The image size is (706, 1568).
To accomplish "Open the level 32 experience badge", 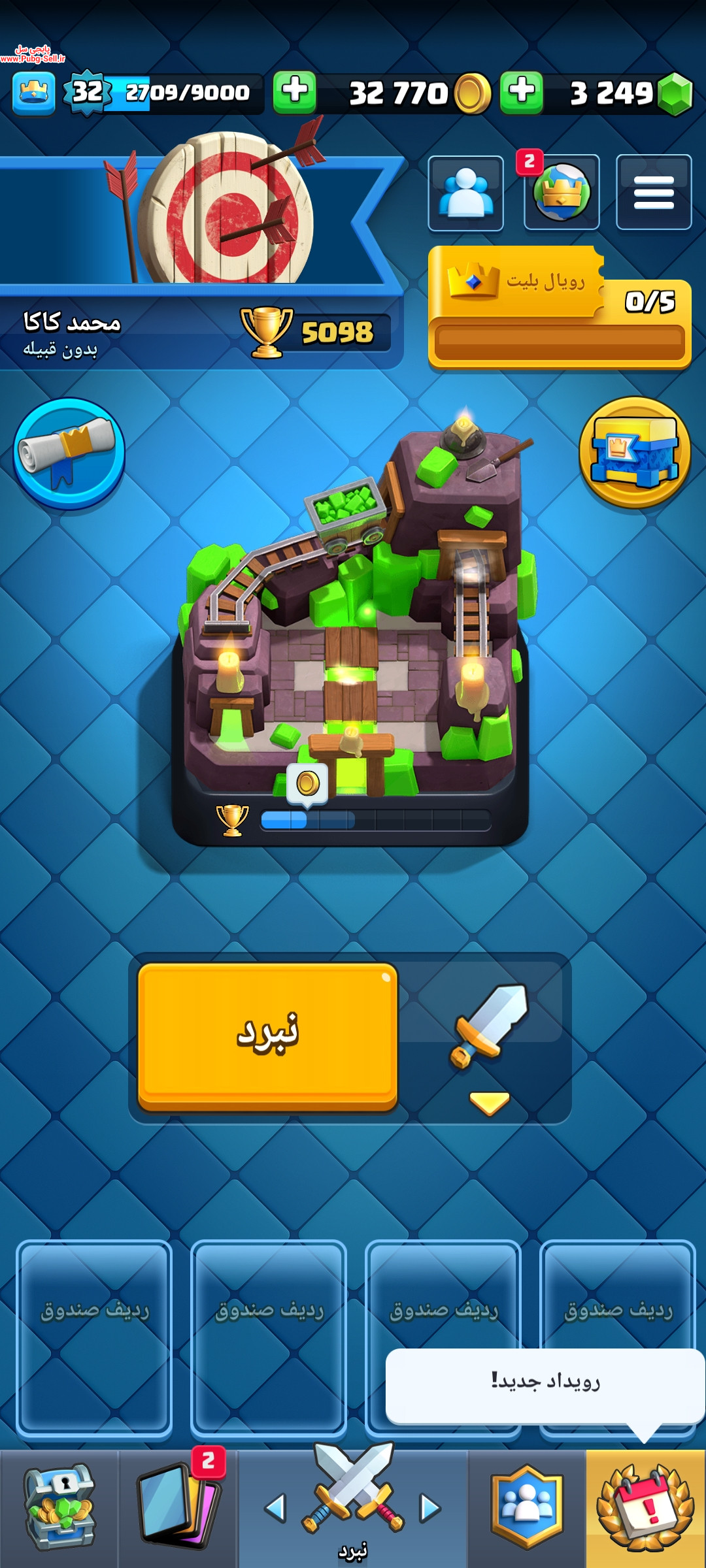I will (87, 92).
